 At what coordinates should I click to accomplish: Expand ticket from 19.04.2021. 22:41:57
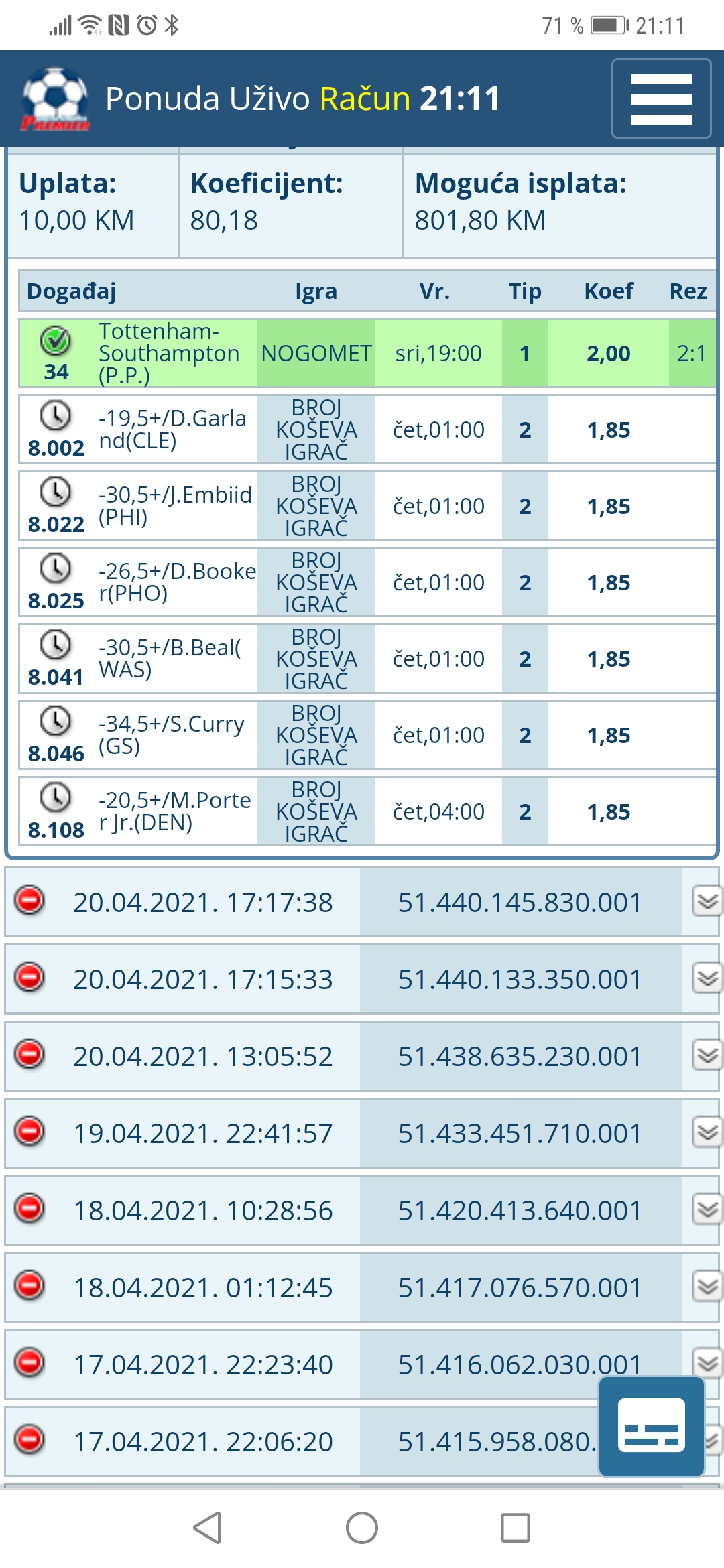coord(707,1133)
